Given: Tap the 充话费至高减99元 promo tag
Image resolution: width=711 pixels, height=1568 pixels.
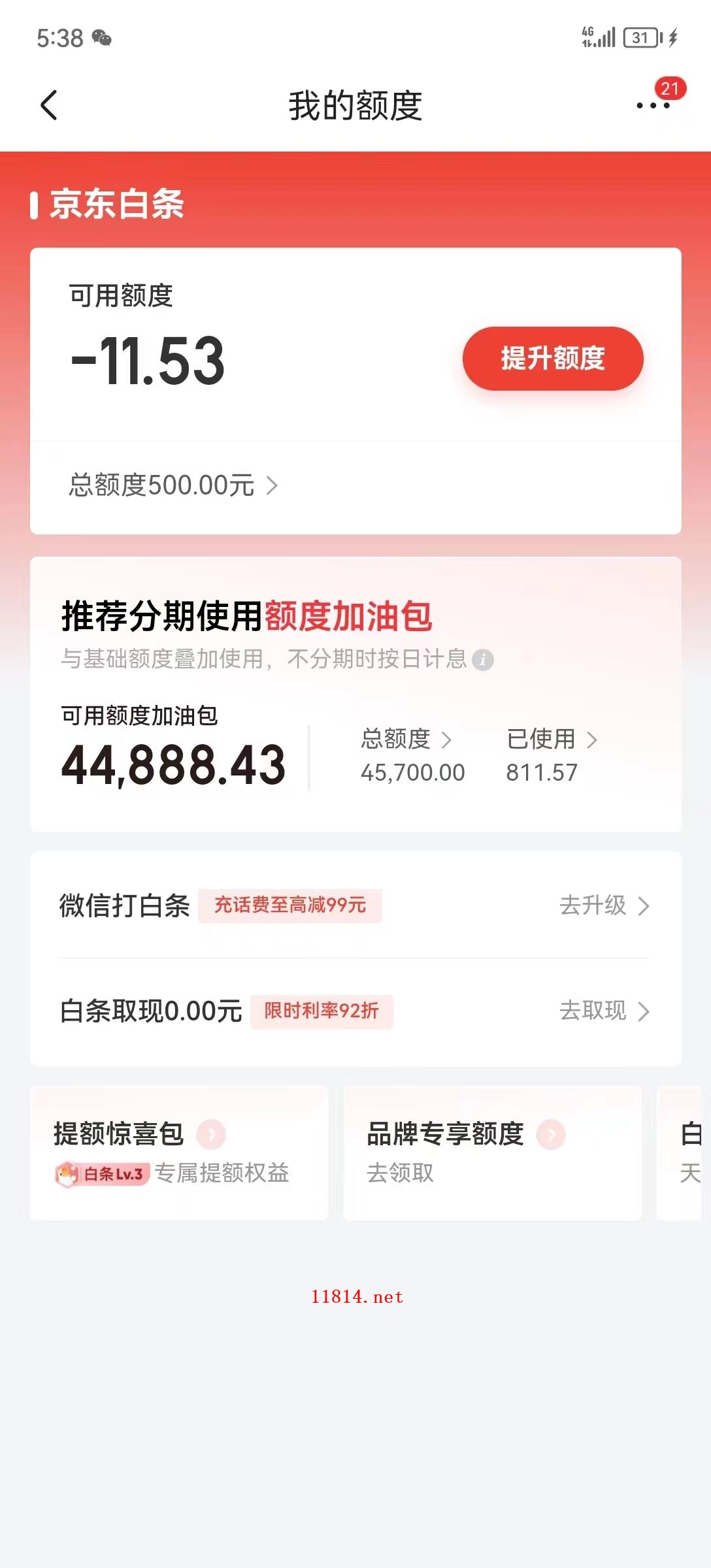Looking at the screenshot, I should 290,906.
